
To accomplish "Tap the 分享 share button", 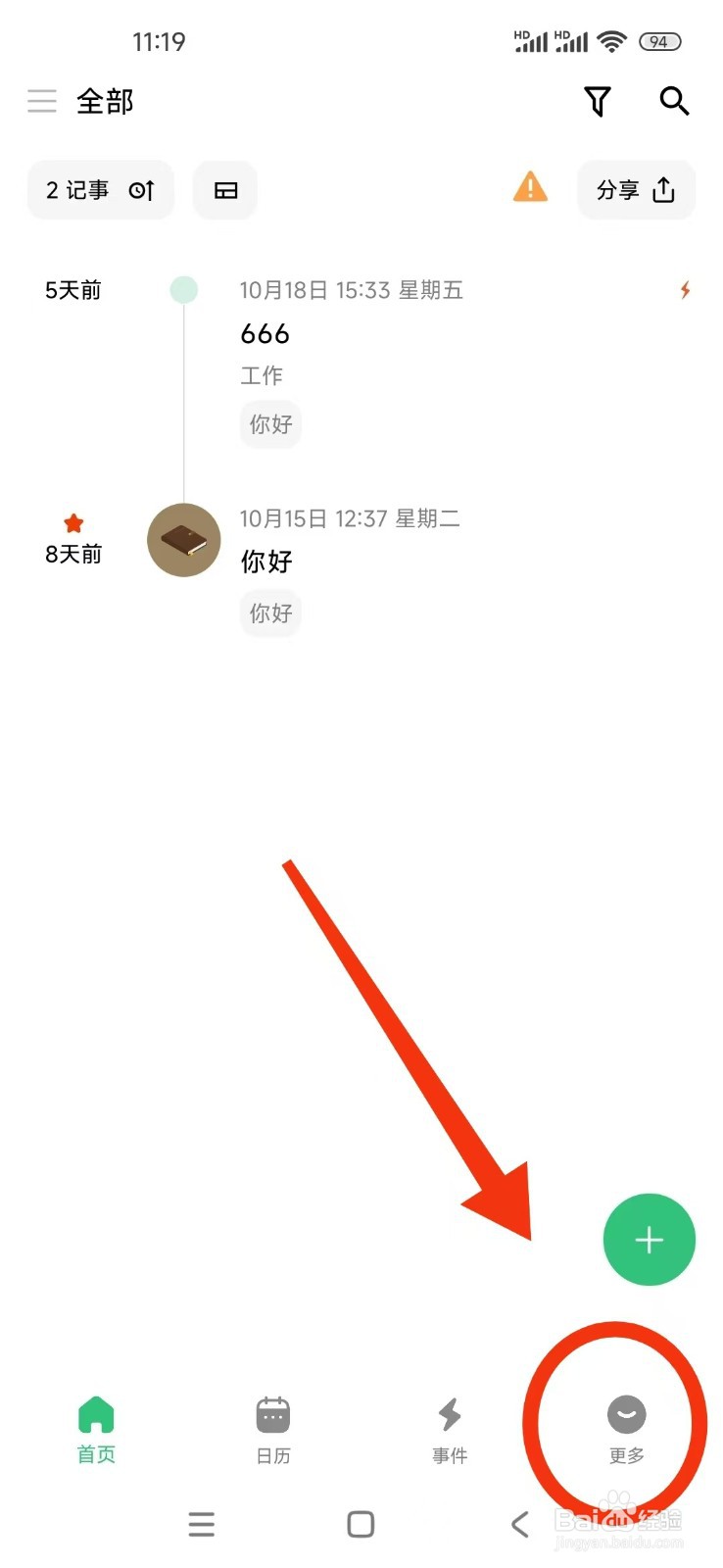I will (x=636, y=190).
